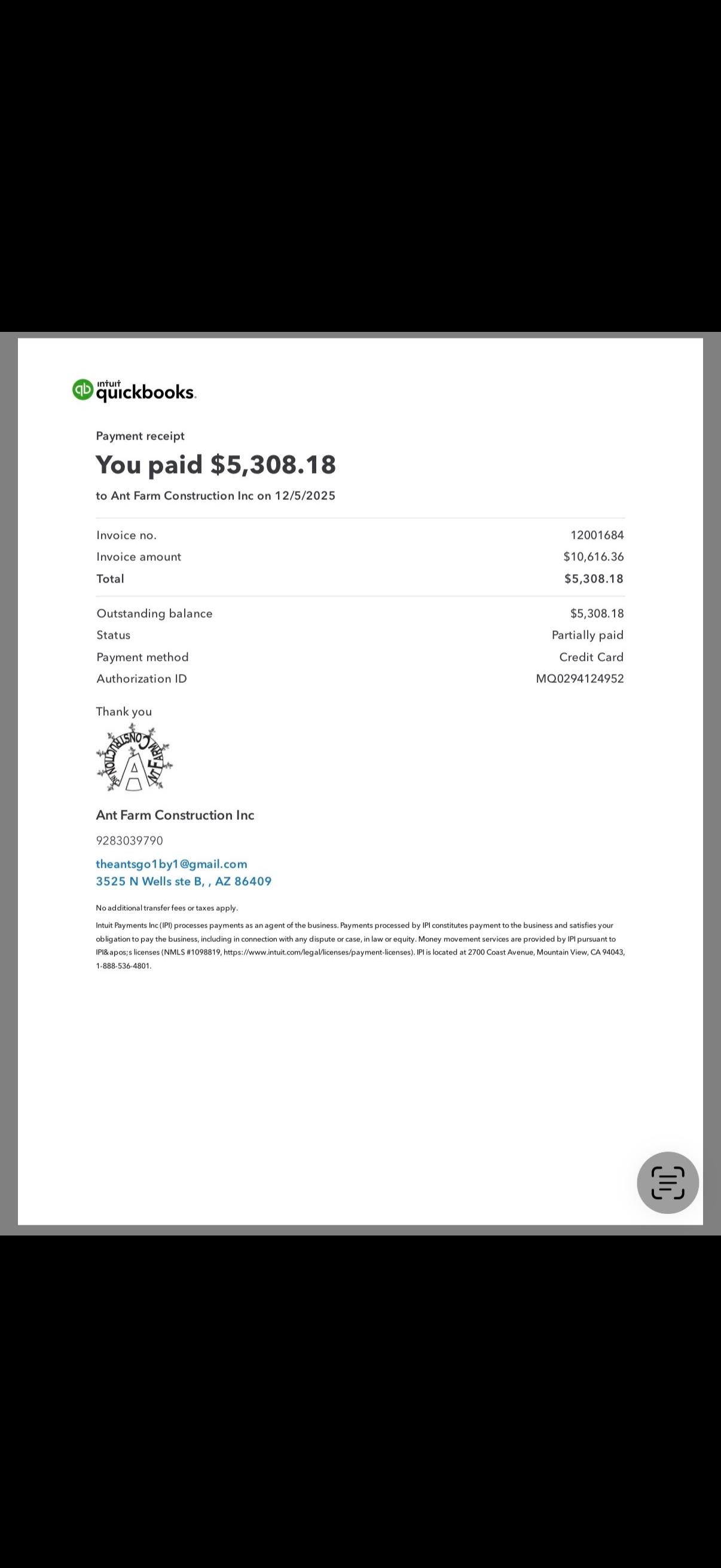Open the 3525 N Wells address link
The height and width of the screenshot is (1568, 721).
pyautogui.click(x=183, y=881)
